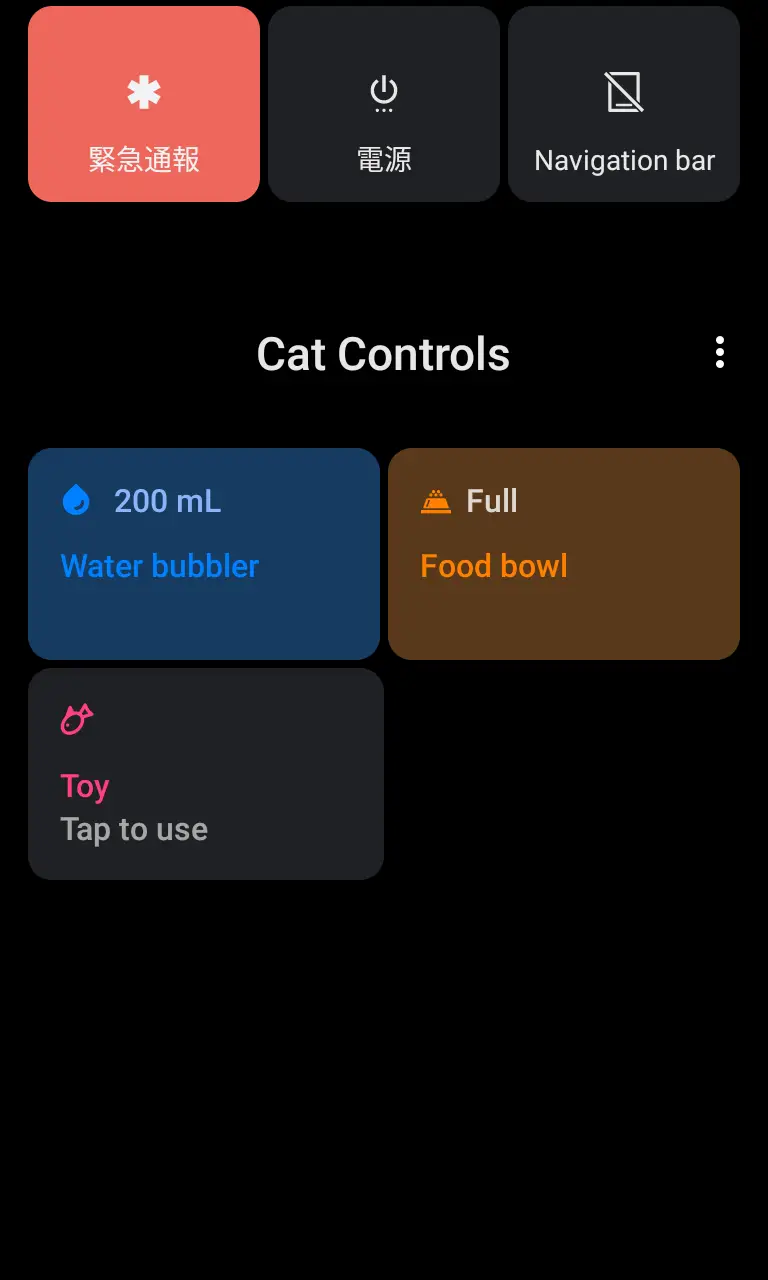Open the Cat Controls overflow menu
This screenshot has width=768, height=1280.
720,353
